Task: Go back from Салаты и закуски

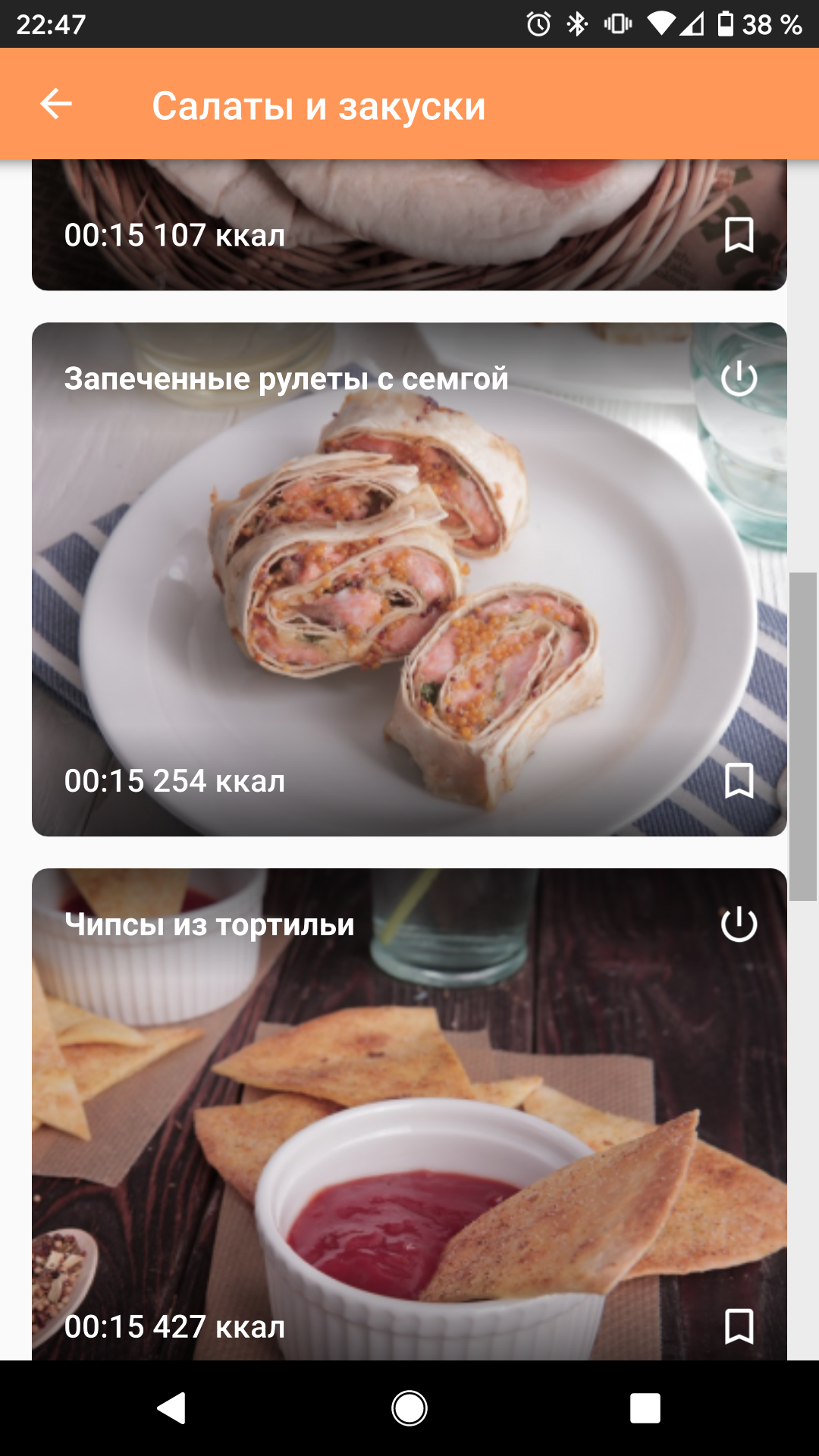Action: click(56, 104)
